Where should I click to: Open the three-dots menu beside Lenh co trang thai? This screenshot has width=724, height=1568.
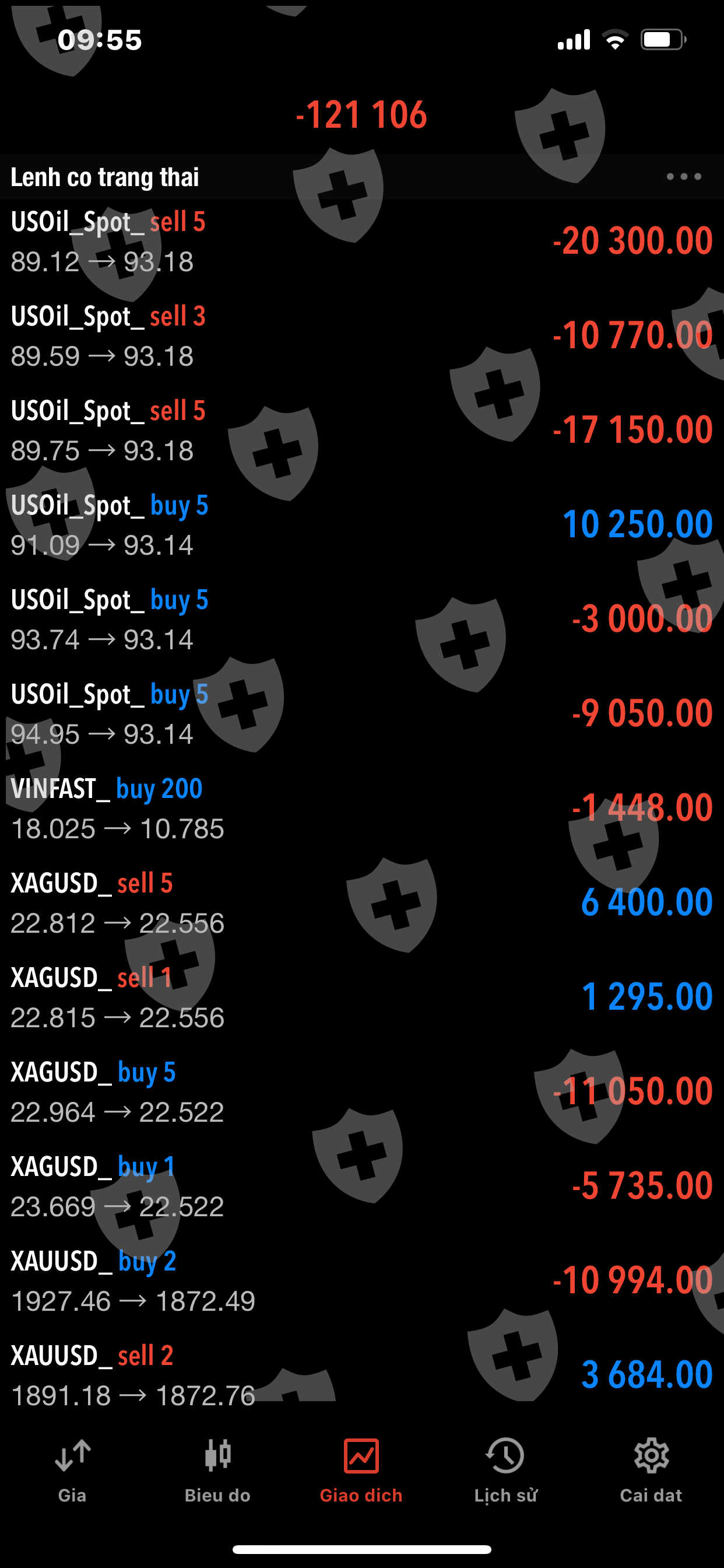pyautogui.click(x=683, y=177)
